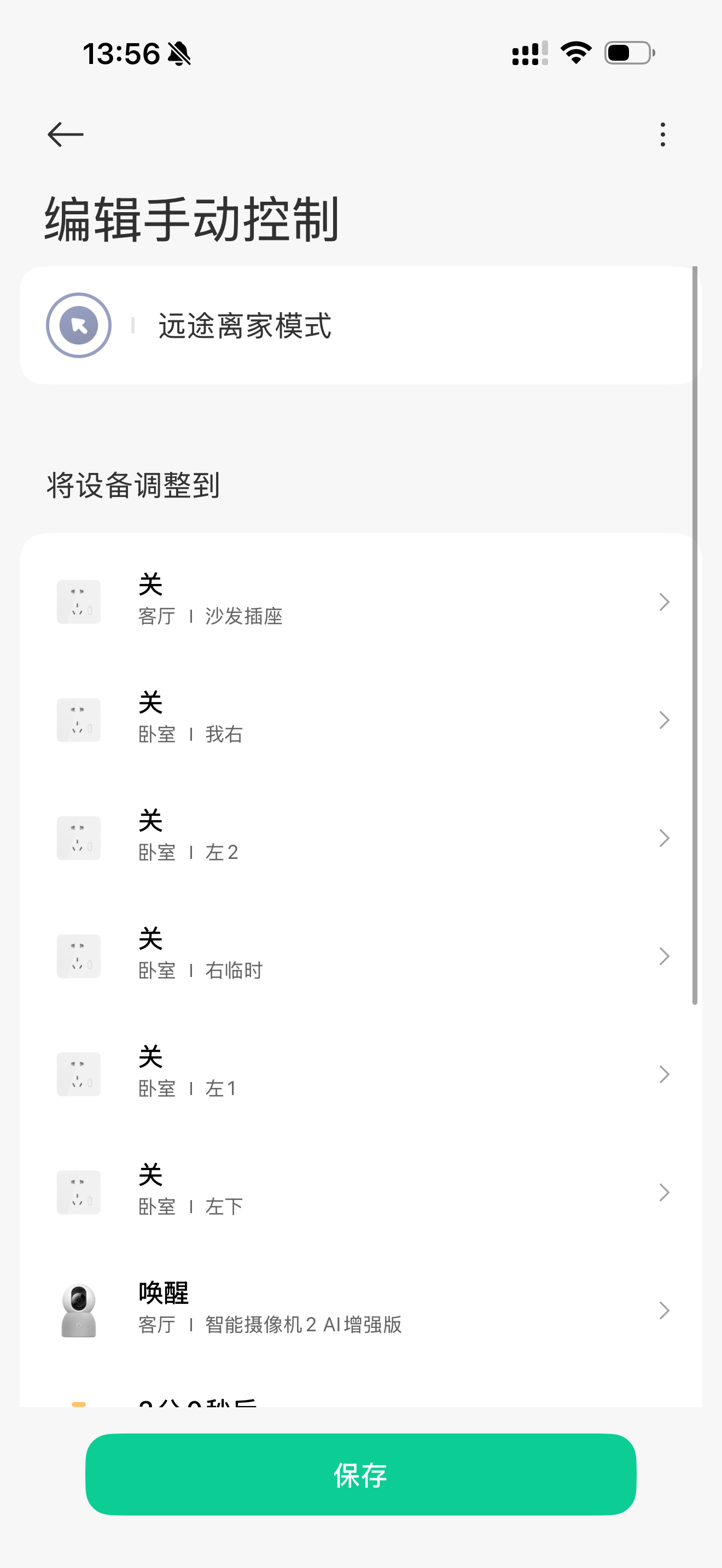Tap the green 保存 button

tap(361, 1475)
